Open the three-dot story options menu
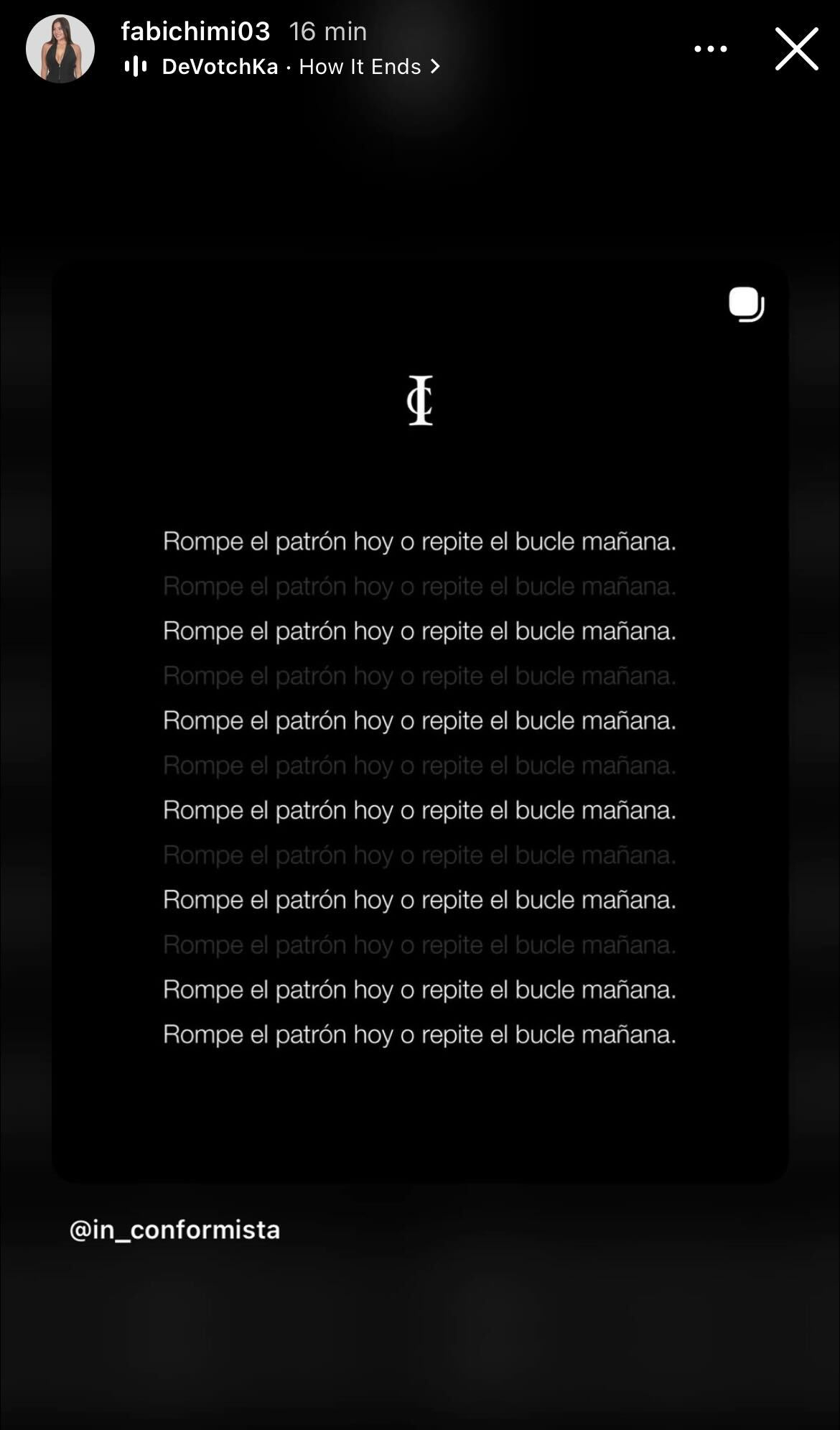This screenshot has width=840, height=1430. (x=710, y=49)
